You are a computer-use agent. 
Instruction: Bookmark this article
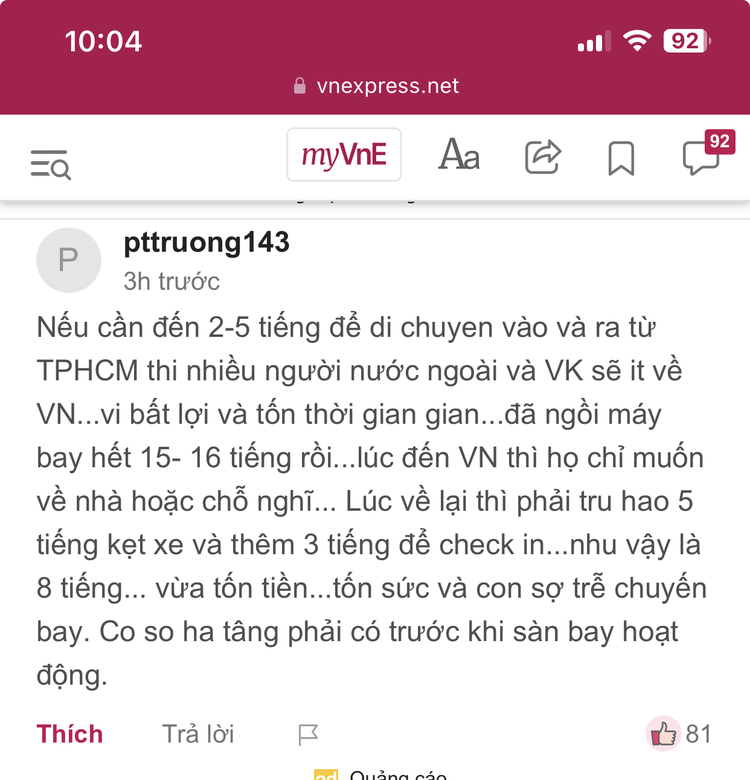click(621, 158)
